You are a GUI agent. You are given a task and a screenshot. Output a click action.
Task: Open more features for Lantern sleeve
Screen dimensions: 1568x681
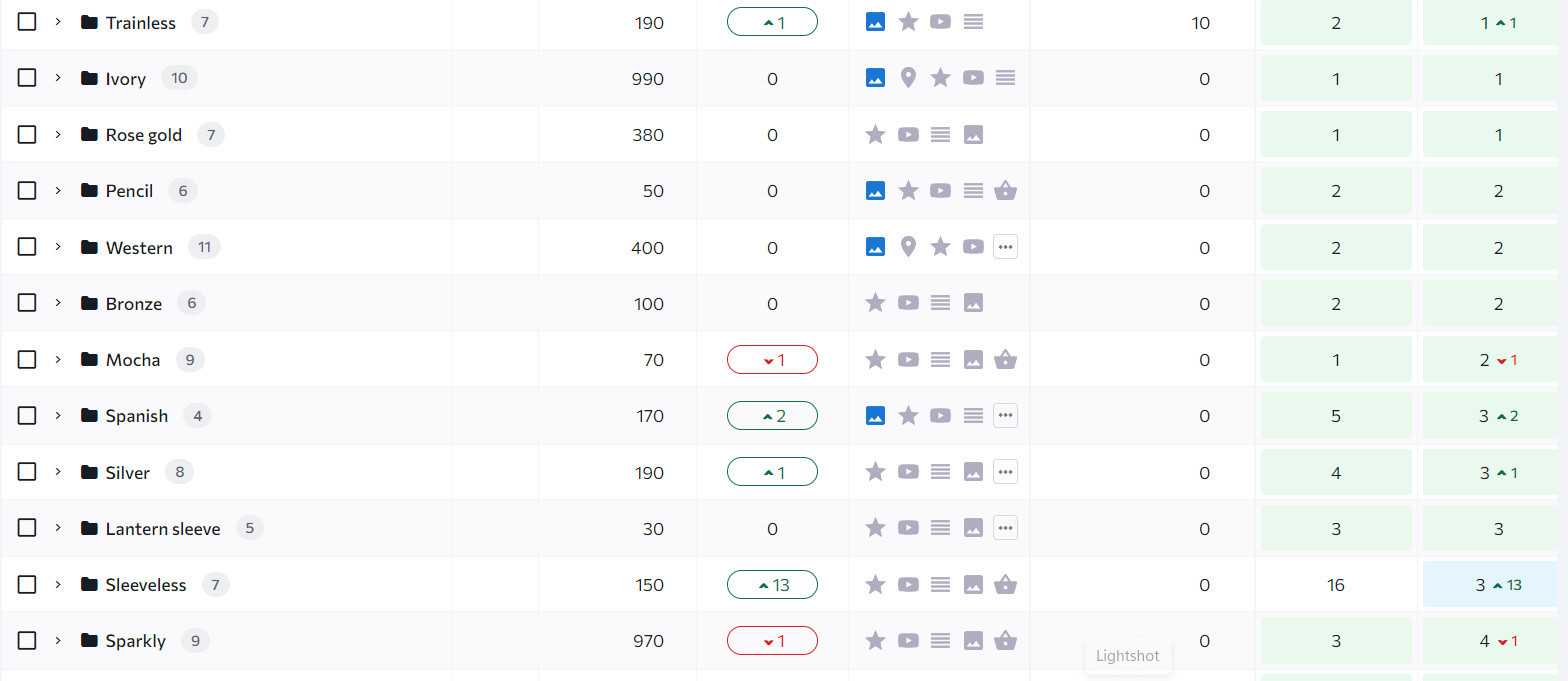(x=1005, y=528)
